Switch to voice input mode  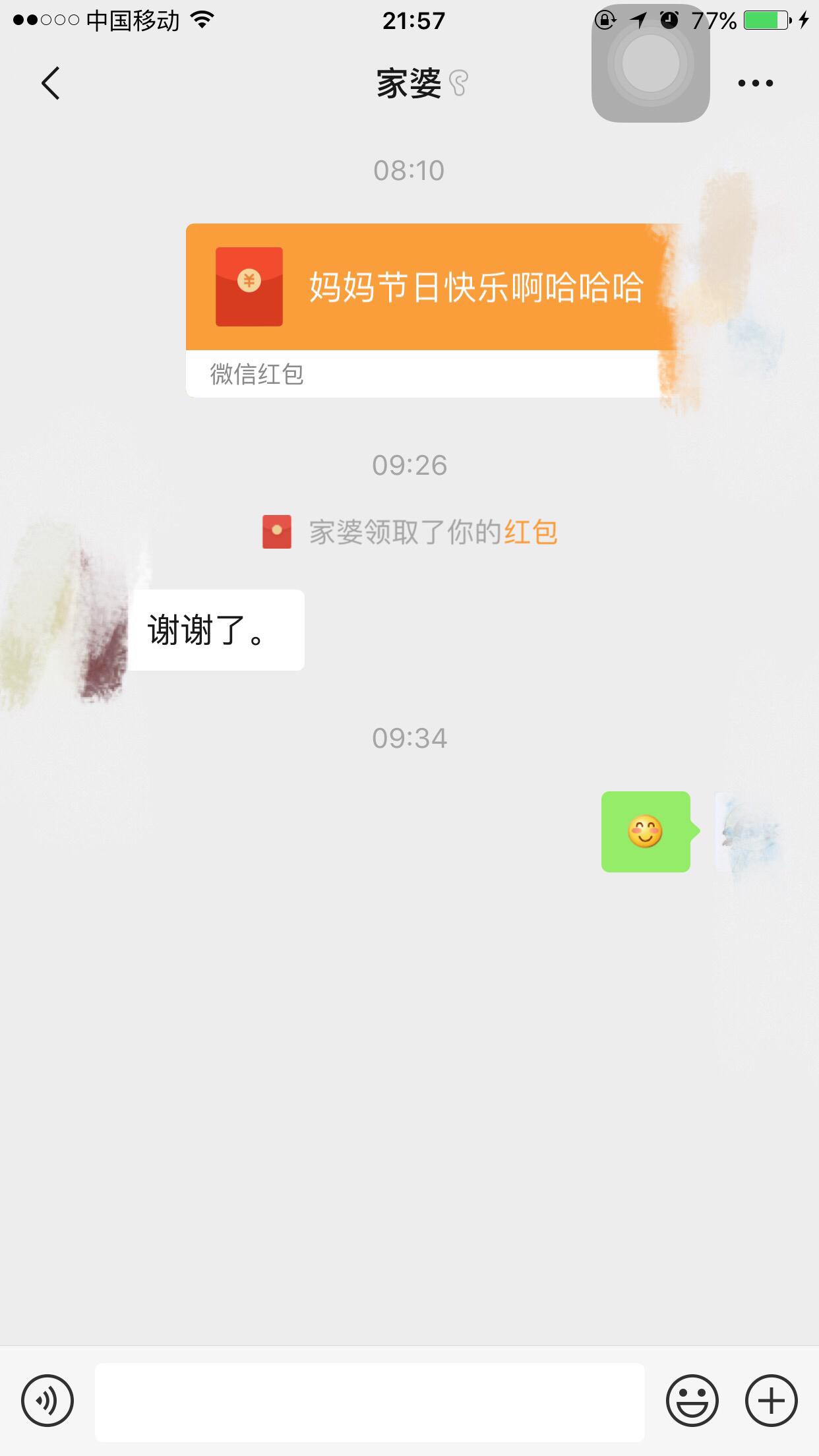pyautogui.click(x=47, y=1401)
